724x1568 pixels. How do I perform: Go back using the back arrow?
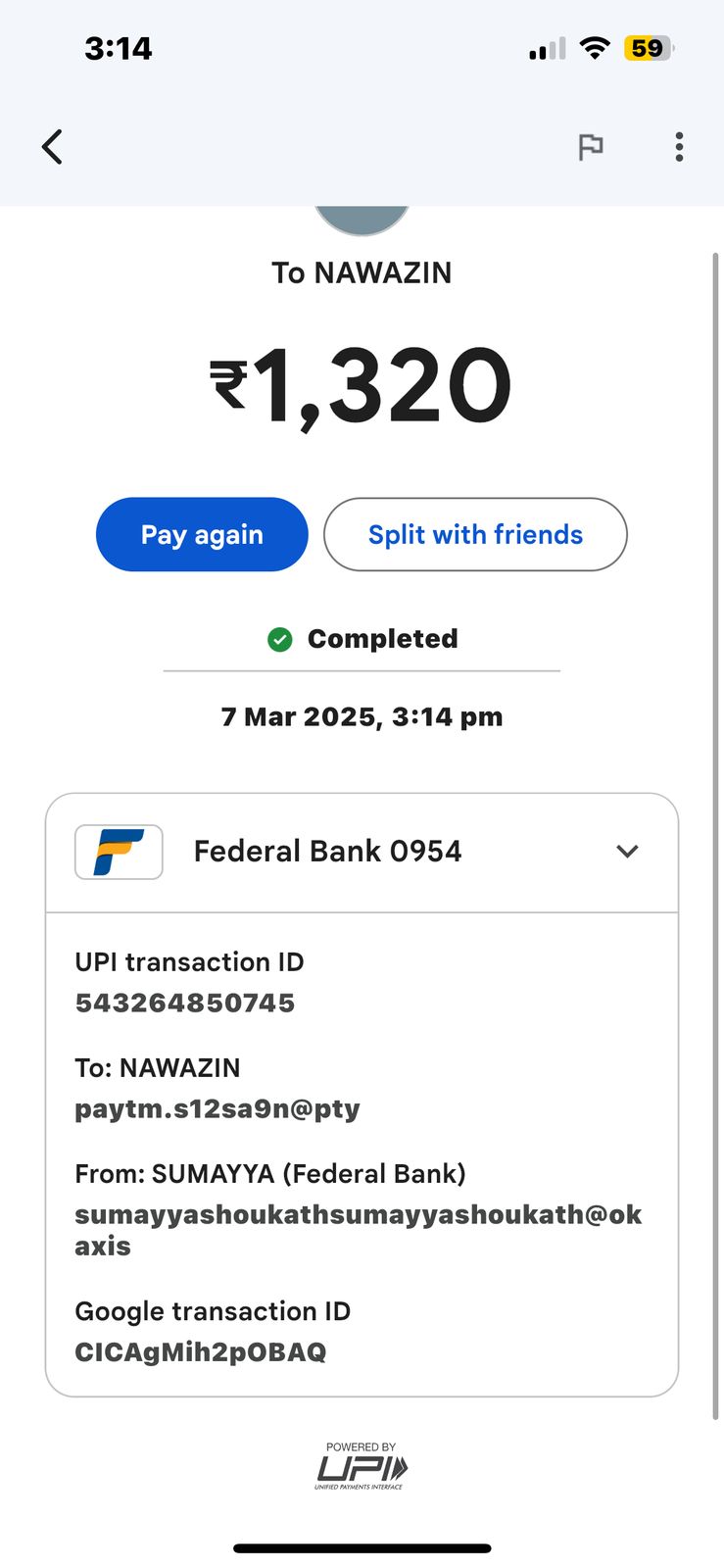tap(52, 147)
